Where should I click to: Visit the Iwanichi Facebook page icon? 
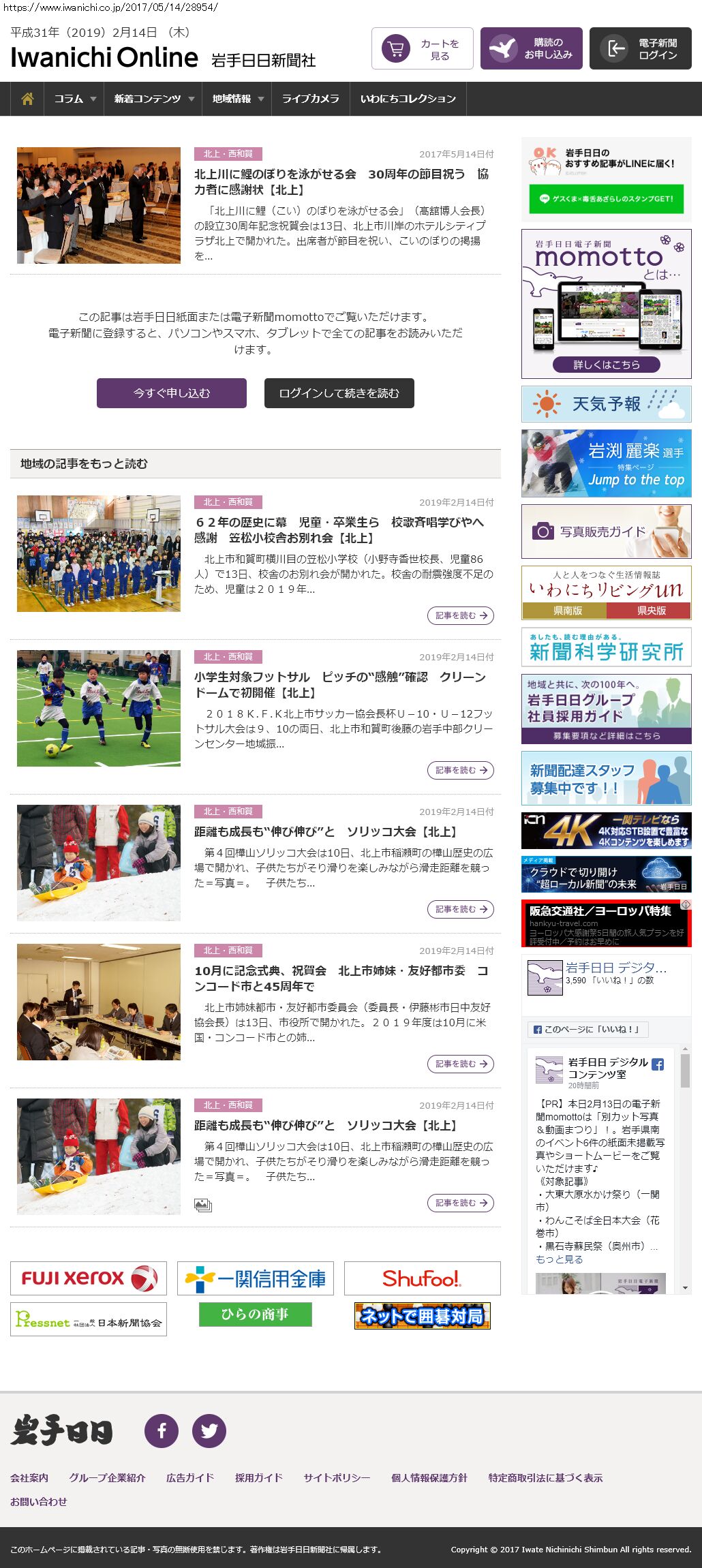coord(162,1430)
